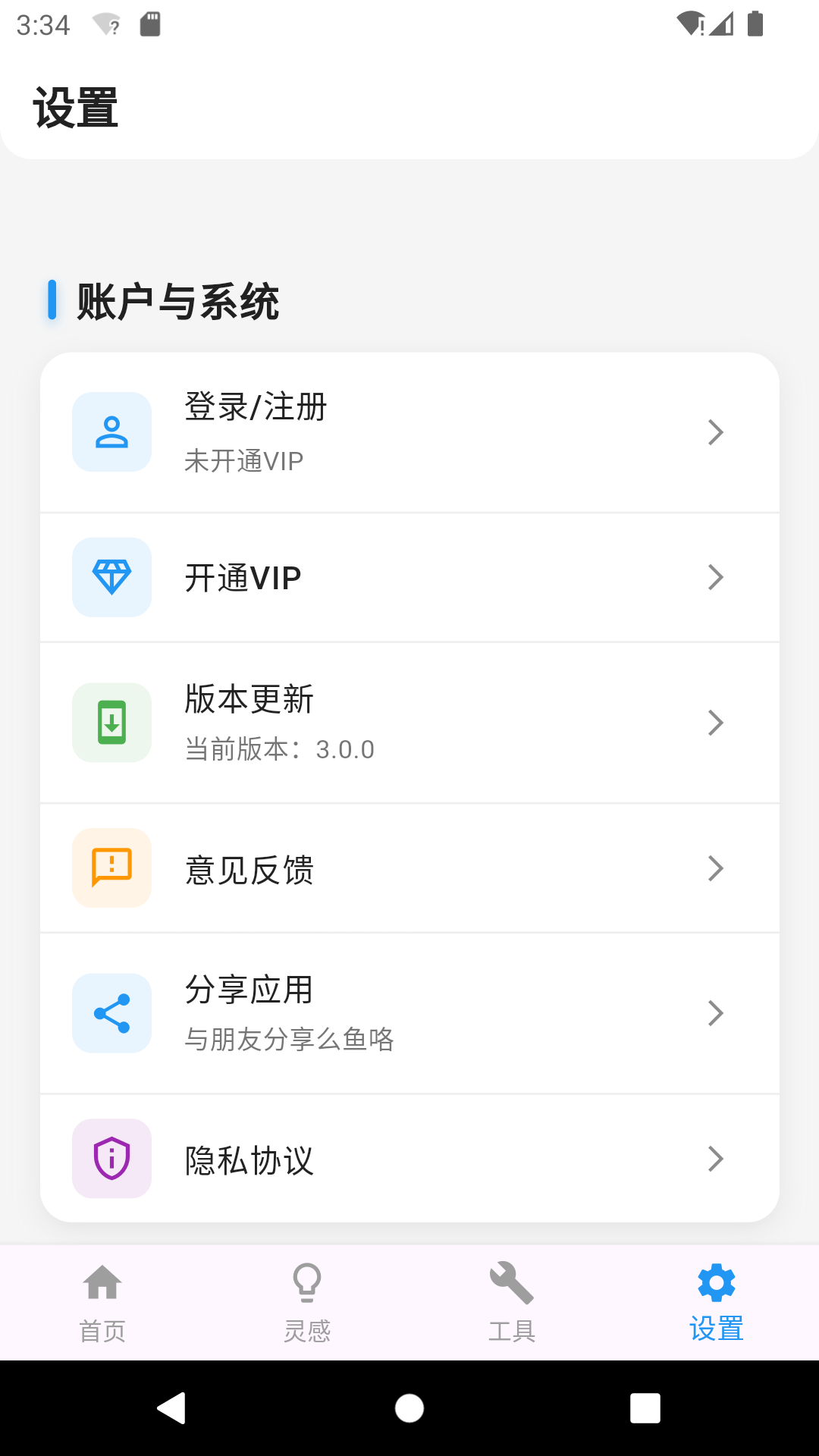Expand the 隐私协议 row chevron
The image size is (819, 1456).
tap(715, 1159)
